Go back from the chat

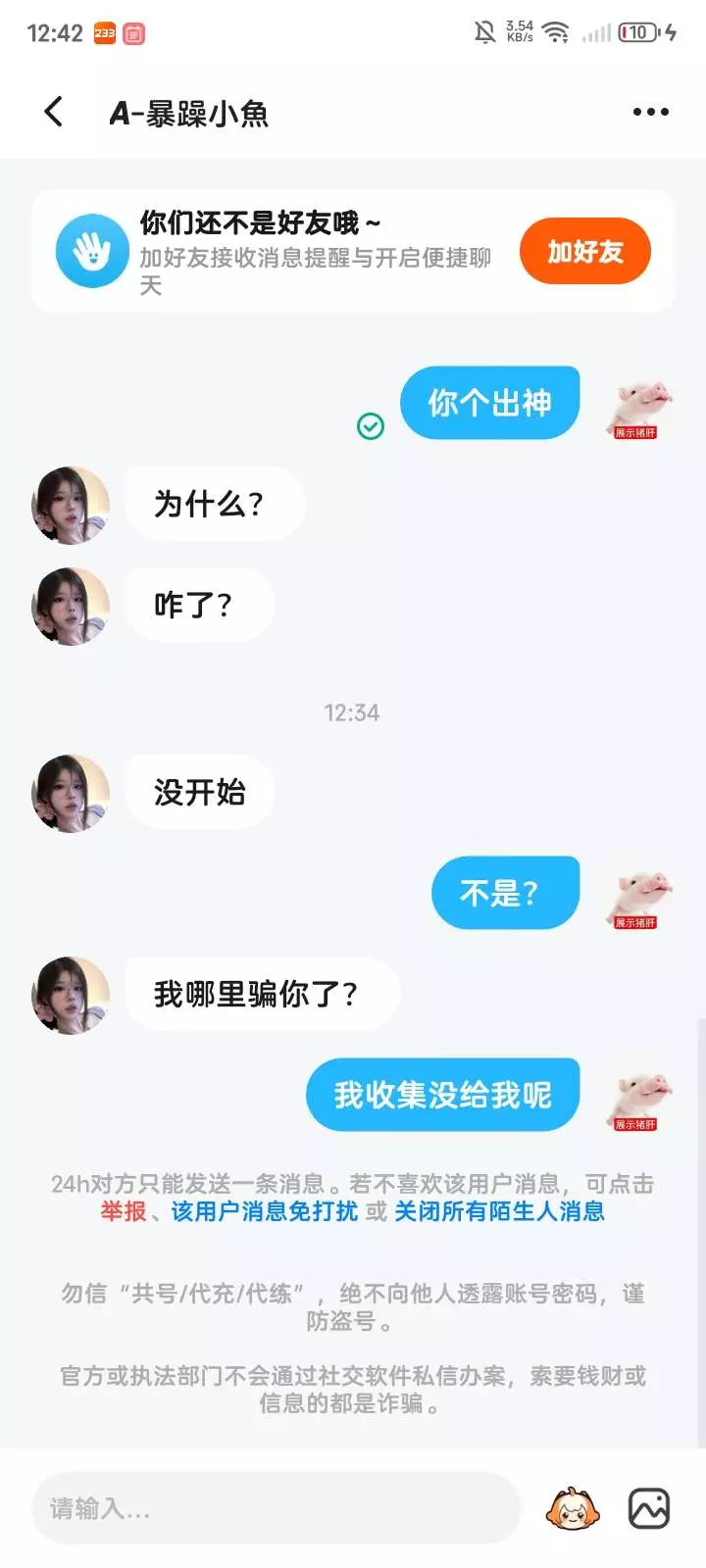(x=54, y=112)
